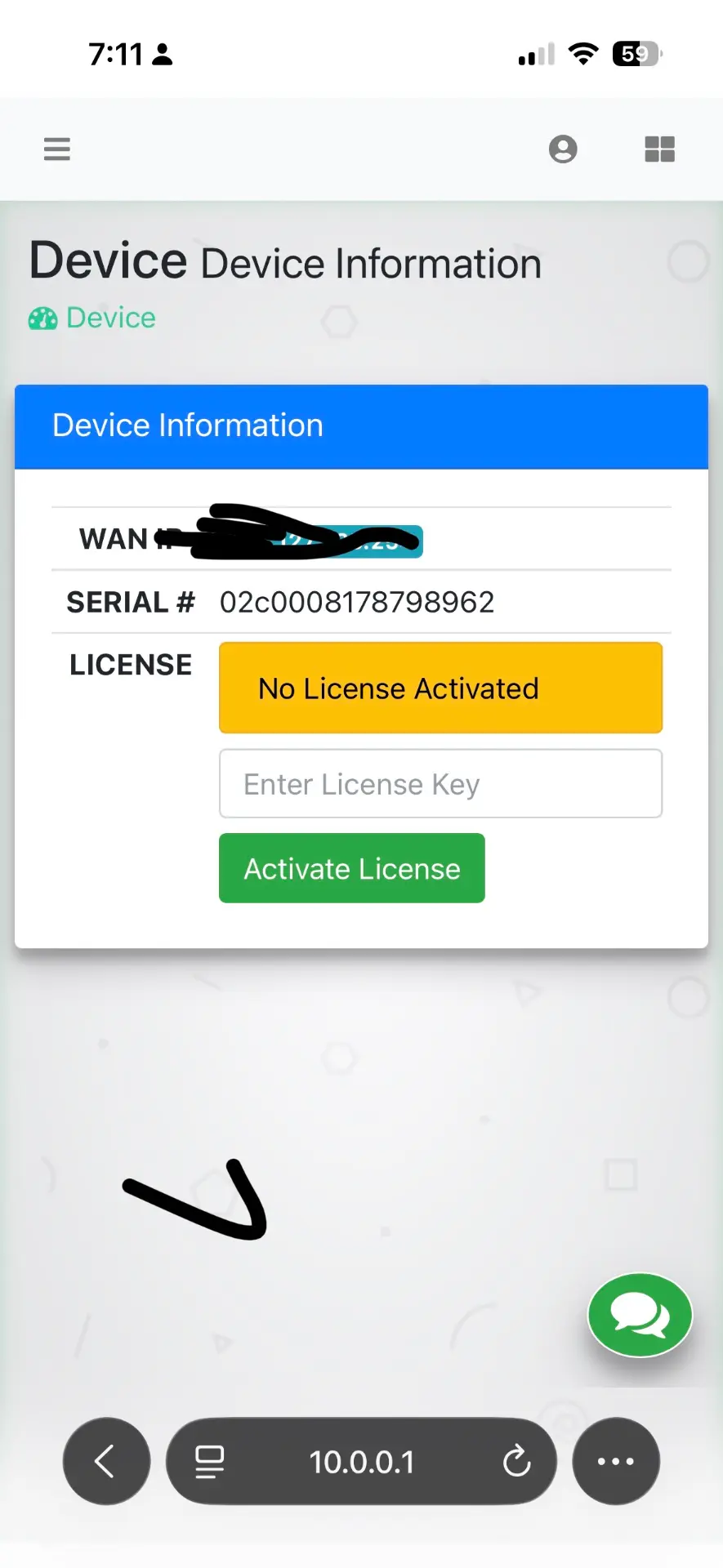Focus the Enter License Key field

coord(440,783)
